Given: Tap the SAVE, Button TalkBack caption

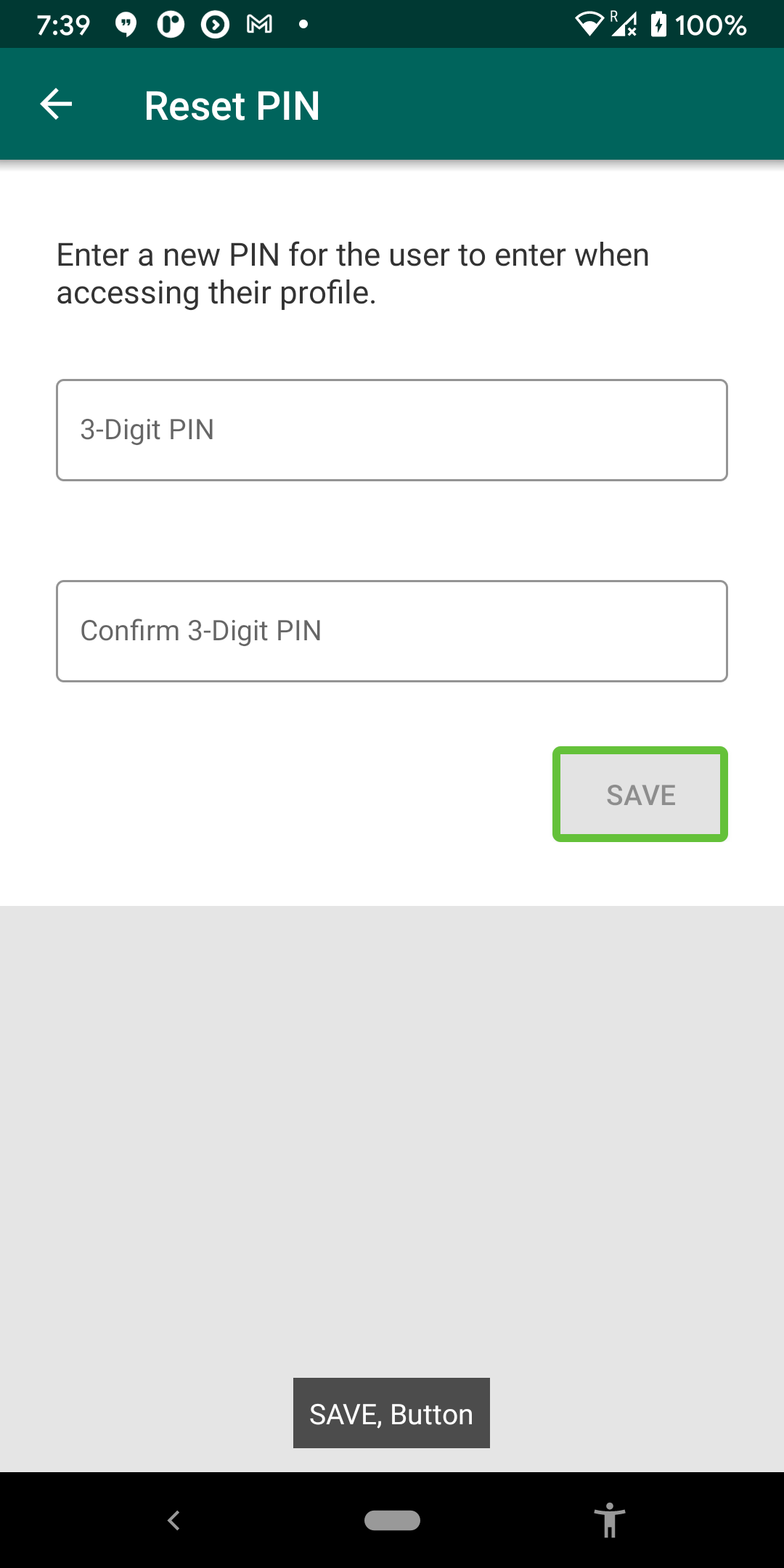Looking at the screenshot, I should [x=391, y=1413].
